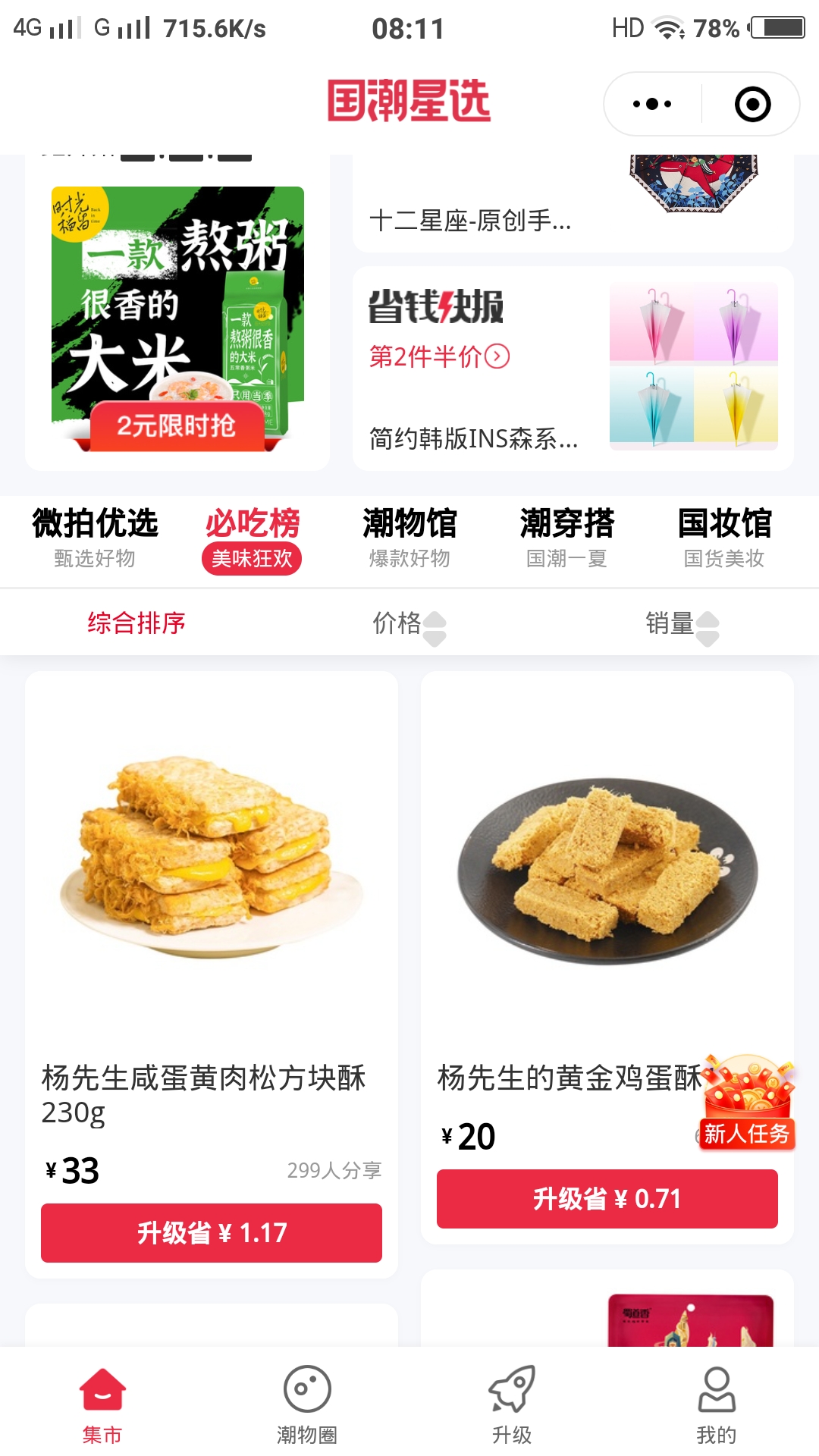Sort products by 价格
This screenshot has height=1456, width=819.
point(408,624)
